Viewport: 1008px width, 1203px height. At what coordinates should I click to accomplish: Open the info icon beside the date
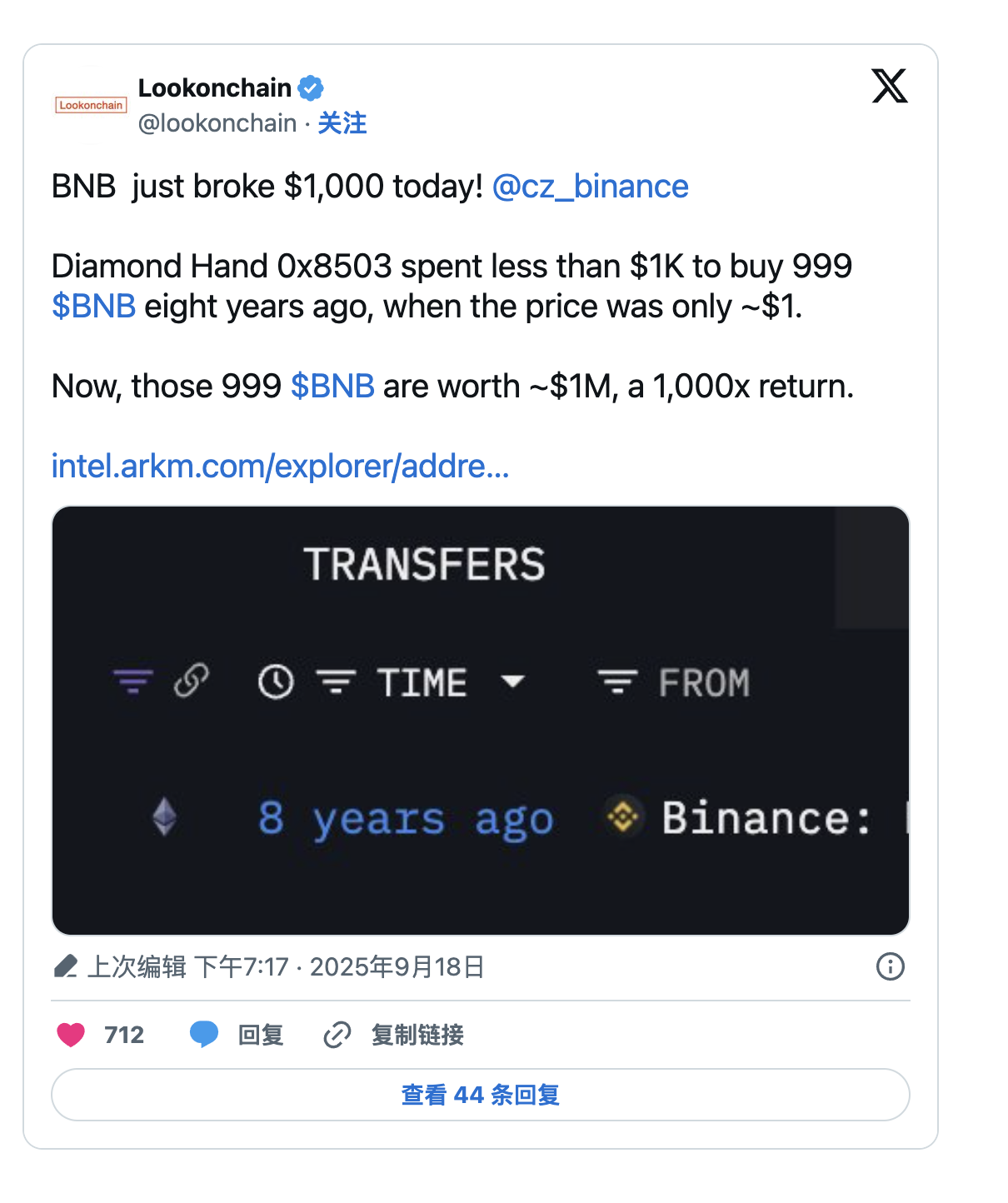tap(890, 966)
